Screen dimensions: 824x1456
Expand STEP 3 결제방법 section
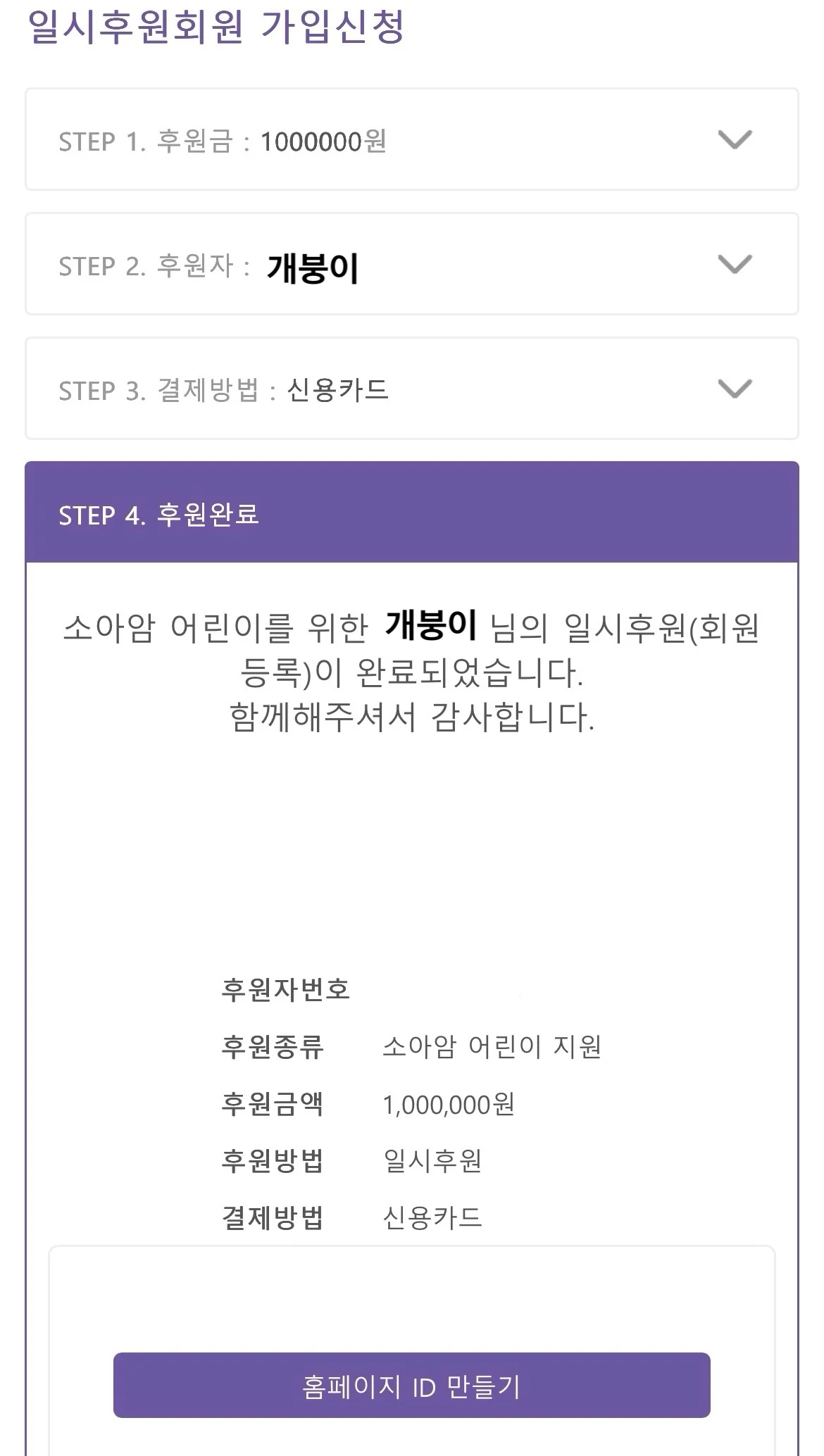735,389
